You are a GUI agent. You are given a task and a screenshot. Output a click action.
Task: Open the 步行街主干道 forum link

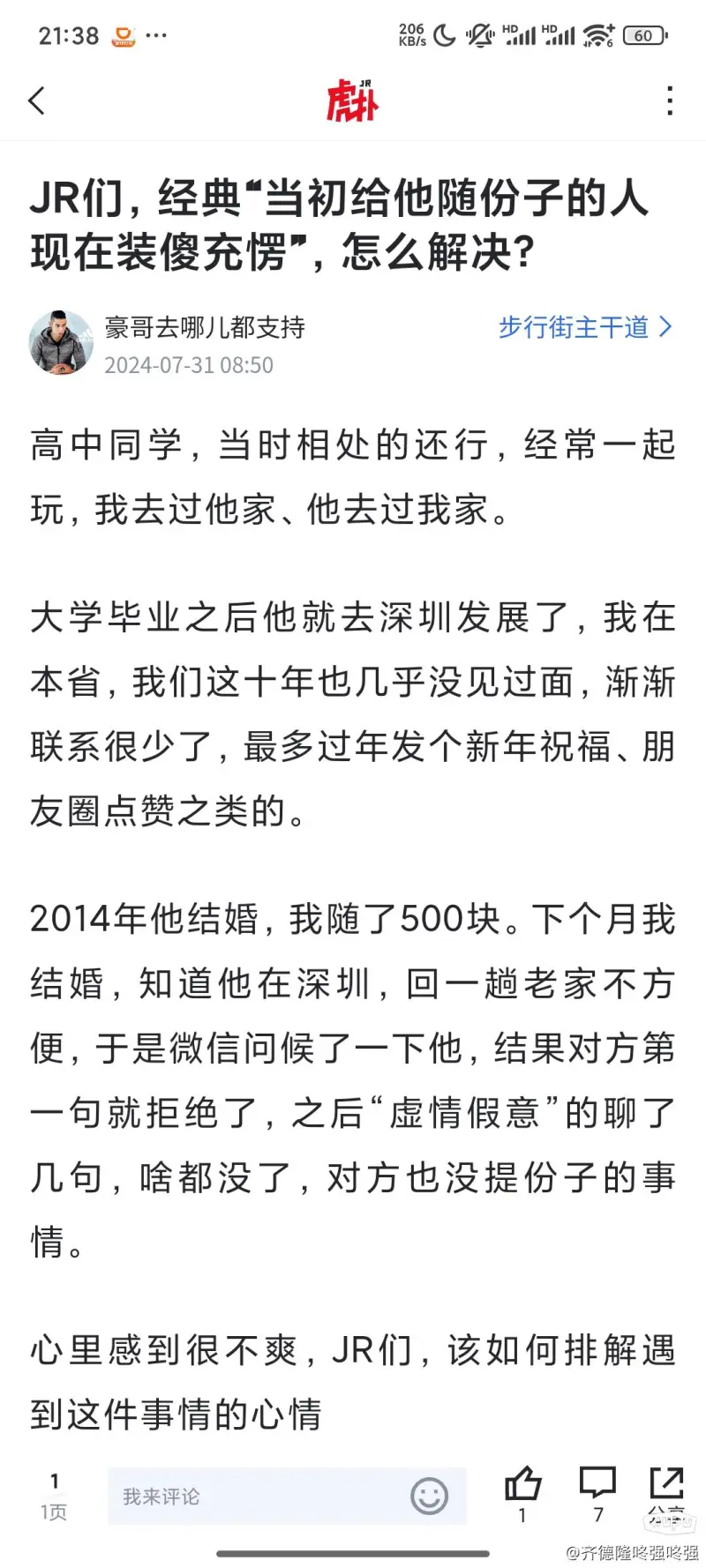pos(585,327)
